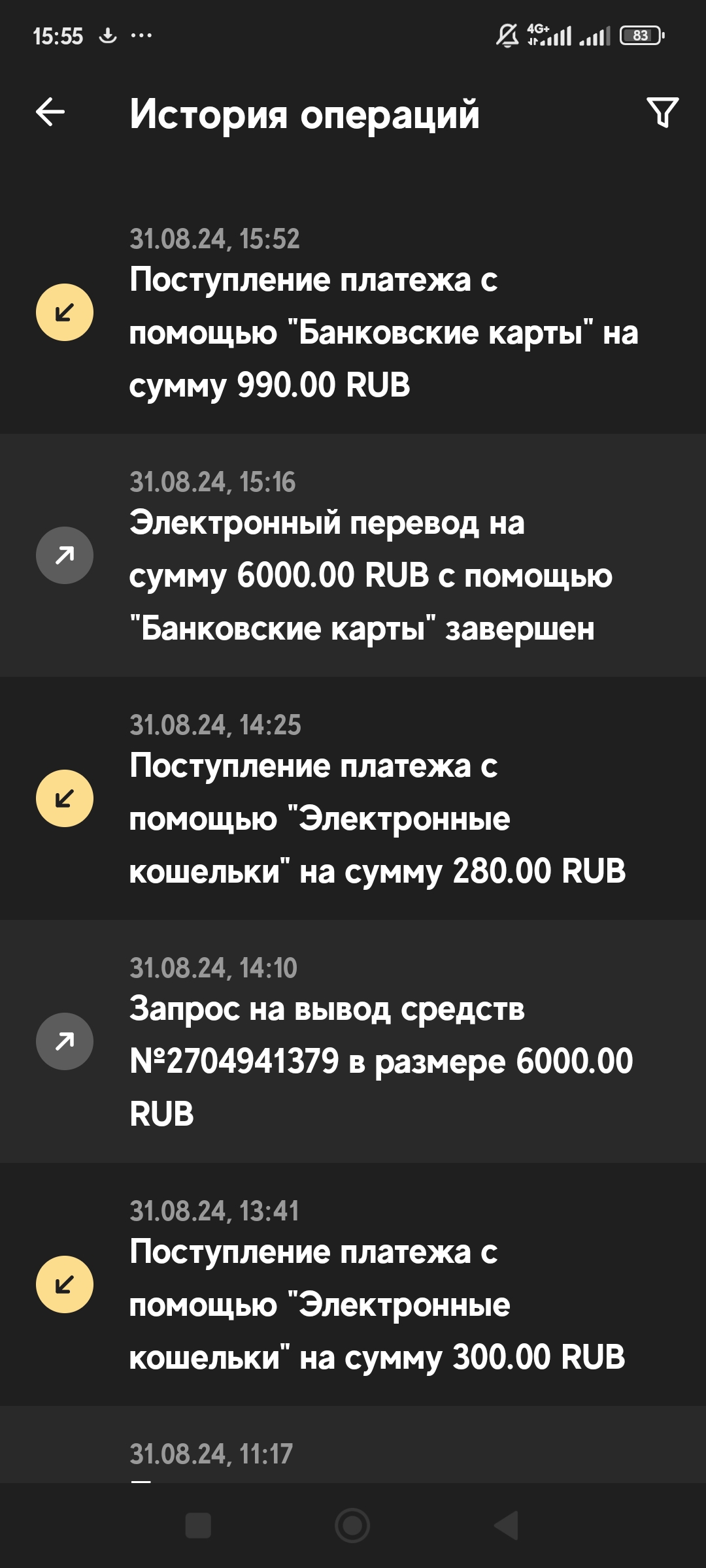Select withdrawal request №2704941379
Viewport: 706px width, 1568px height.
pyautogui.click(x=353, y=1043)
